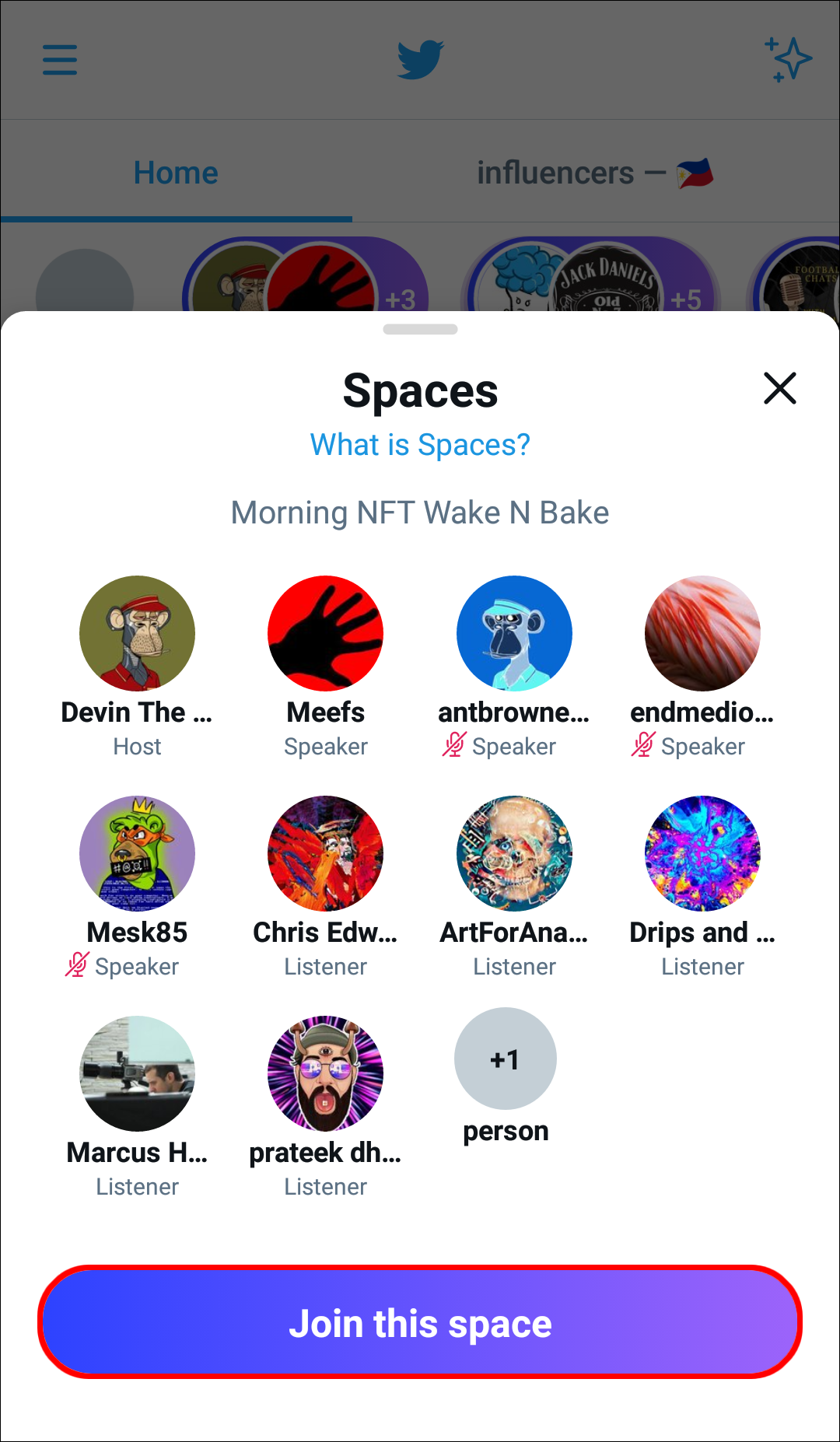840x1442 pixels.
Task: View listener Chris Edw... profile
Action: pos(325,853)
